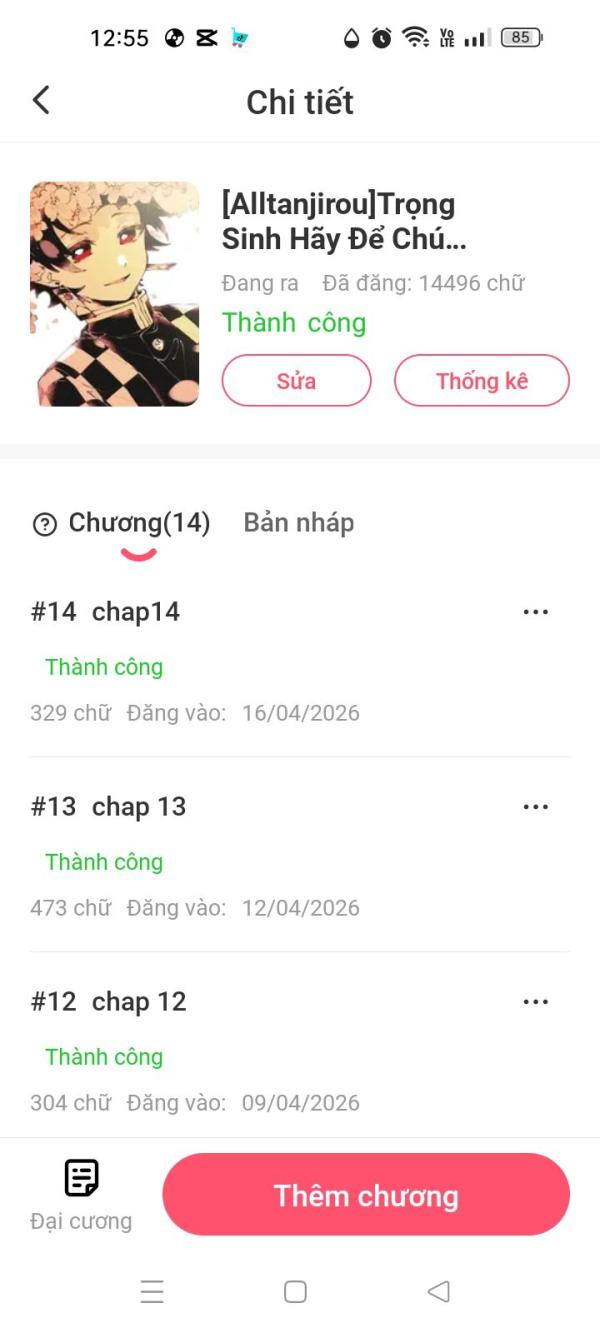600x1333 pixels.
Task: Open the Đại cương outline
Action: (81, 1194)
